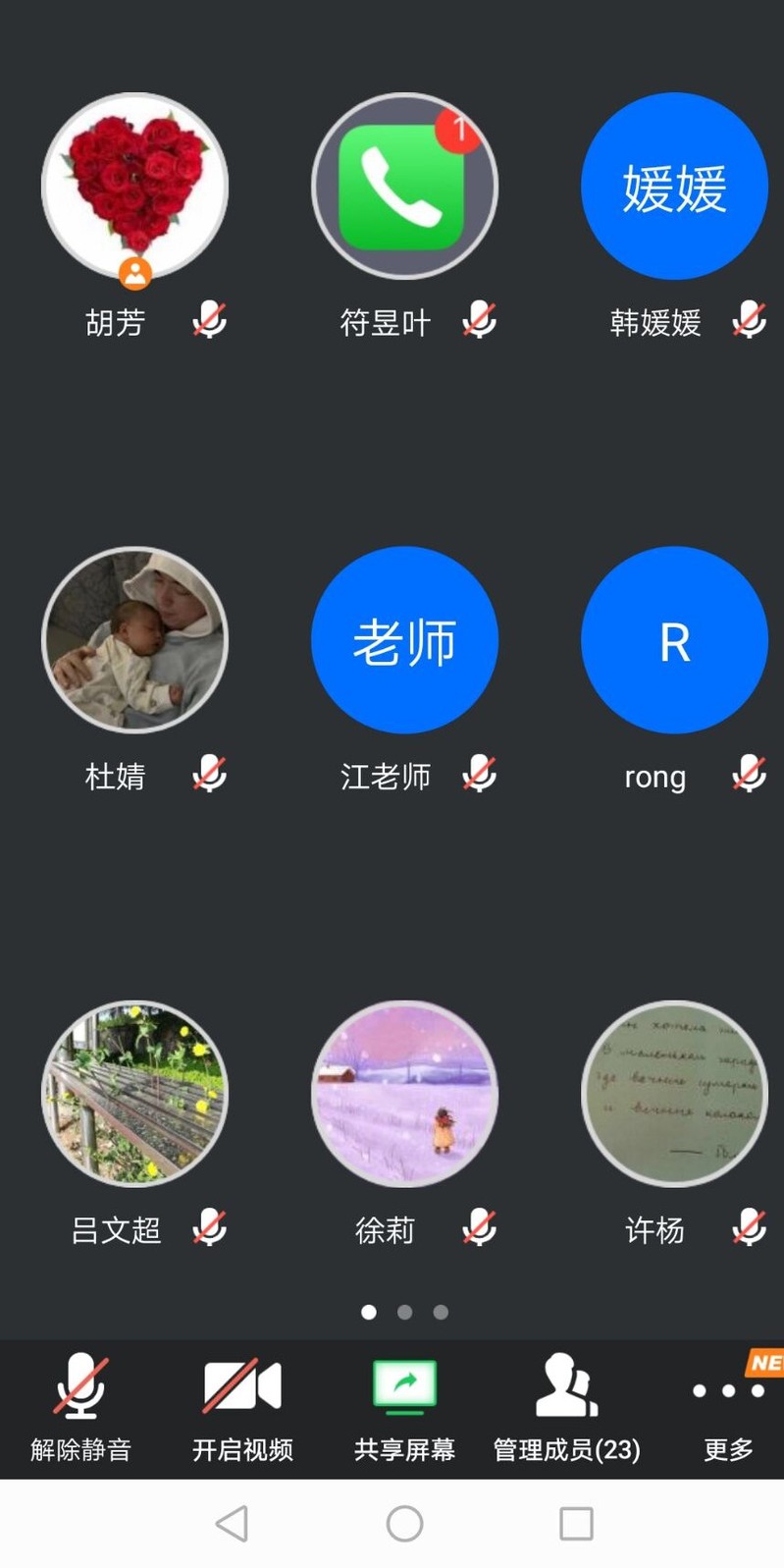This screenshot has height=1568, width=784.
Task: Tap 许杨's participant avatar
Action: pos(674,1094)
